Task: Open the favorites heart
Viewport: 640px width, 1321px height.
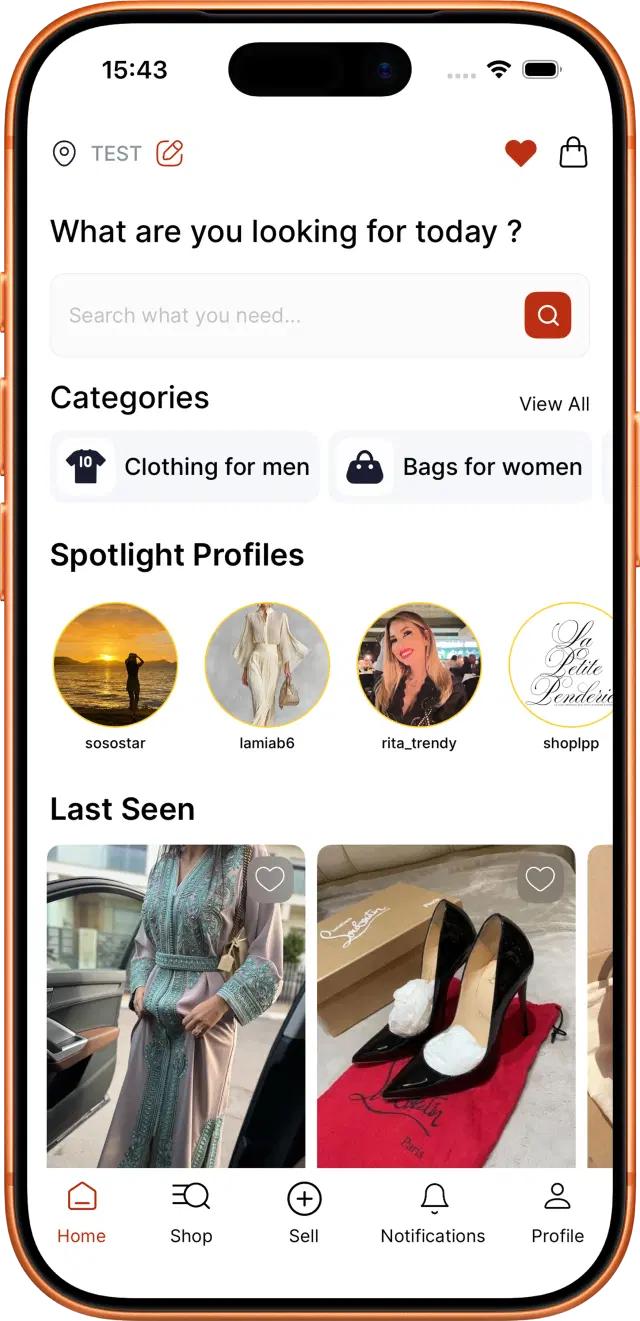Action: tap(520, 153)
